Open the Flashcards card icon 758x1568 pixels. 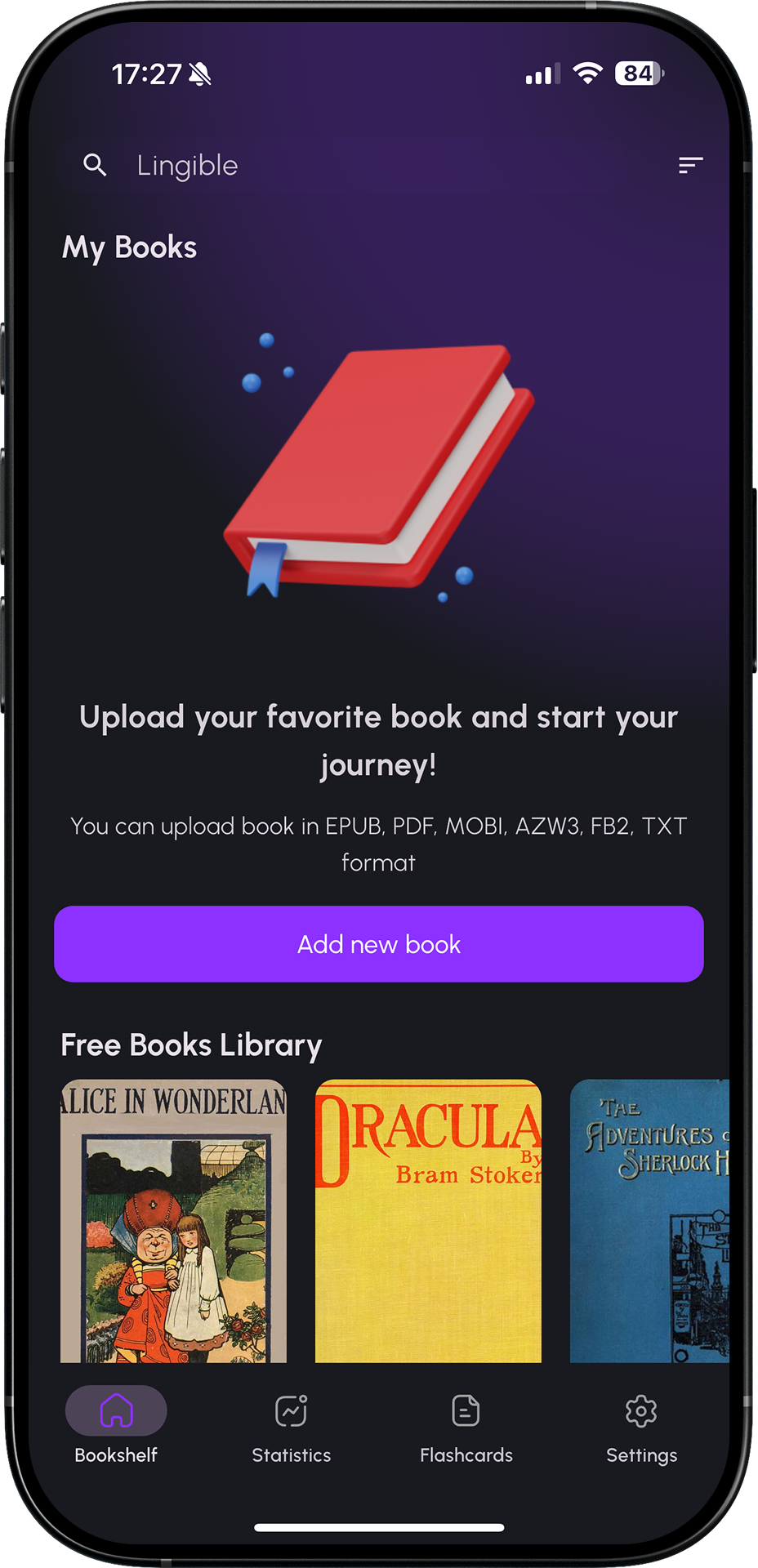[466, 1410]
